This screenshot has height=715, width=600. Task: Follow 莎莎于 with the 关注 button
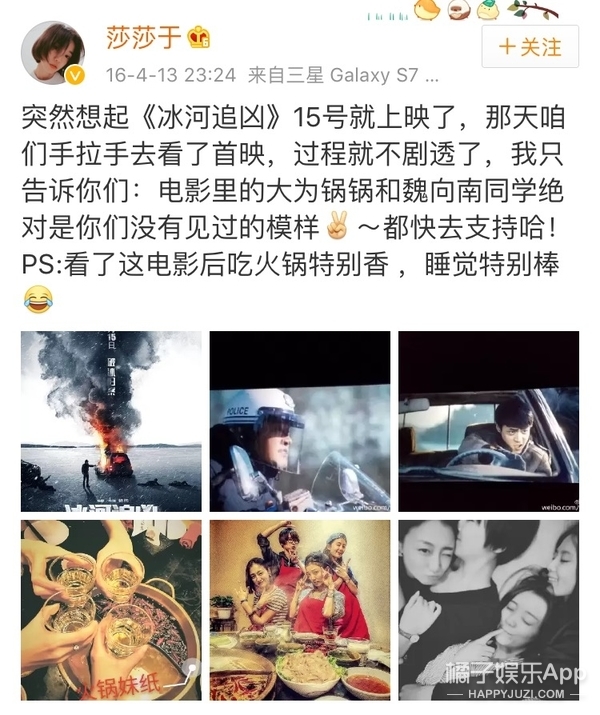click(x=530, y=46)
